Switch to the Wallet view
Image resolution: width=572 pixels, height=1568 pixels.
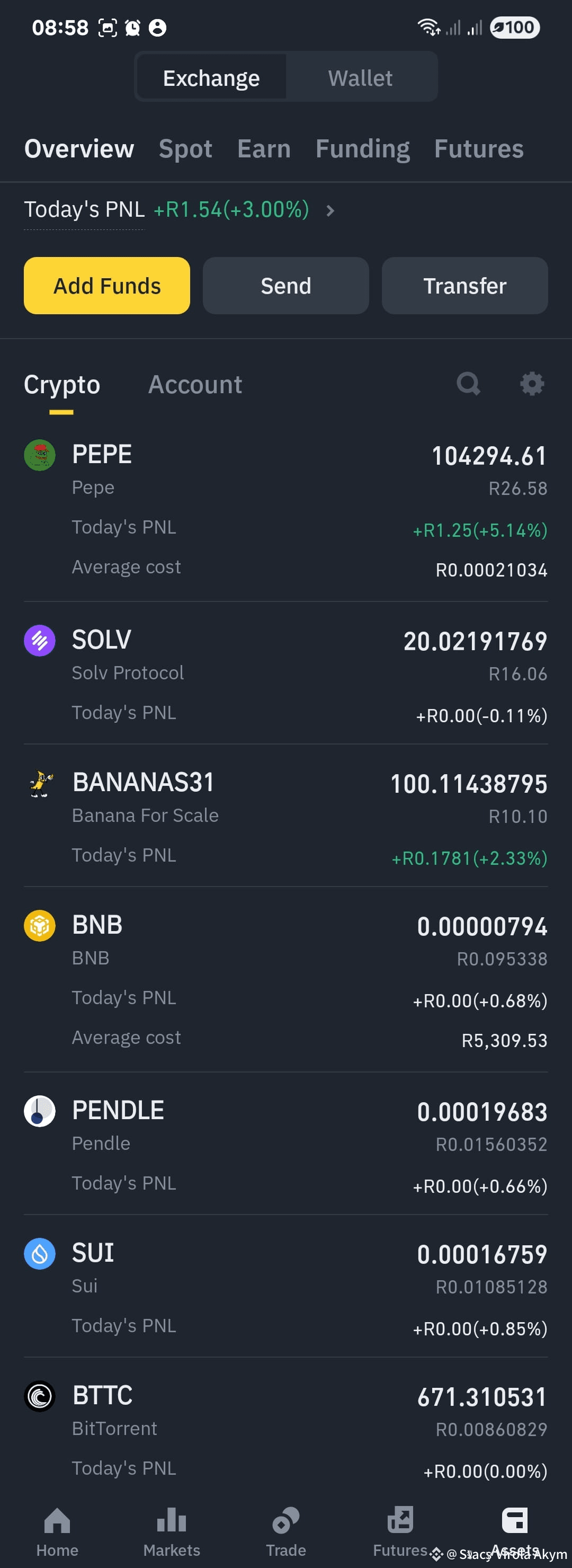360,77
